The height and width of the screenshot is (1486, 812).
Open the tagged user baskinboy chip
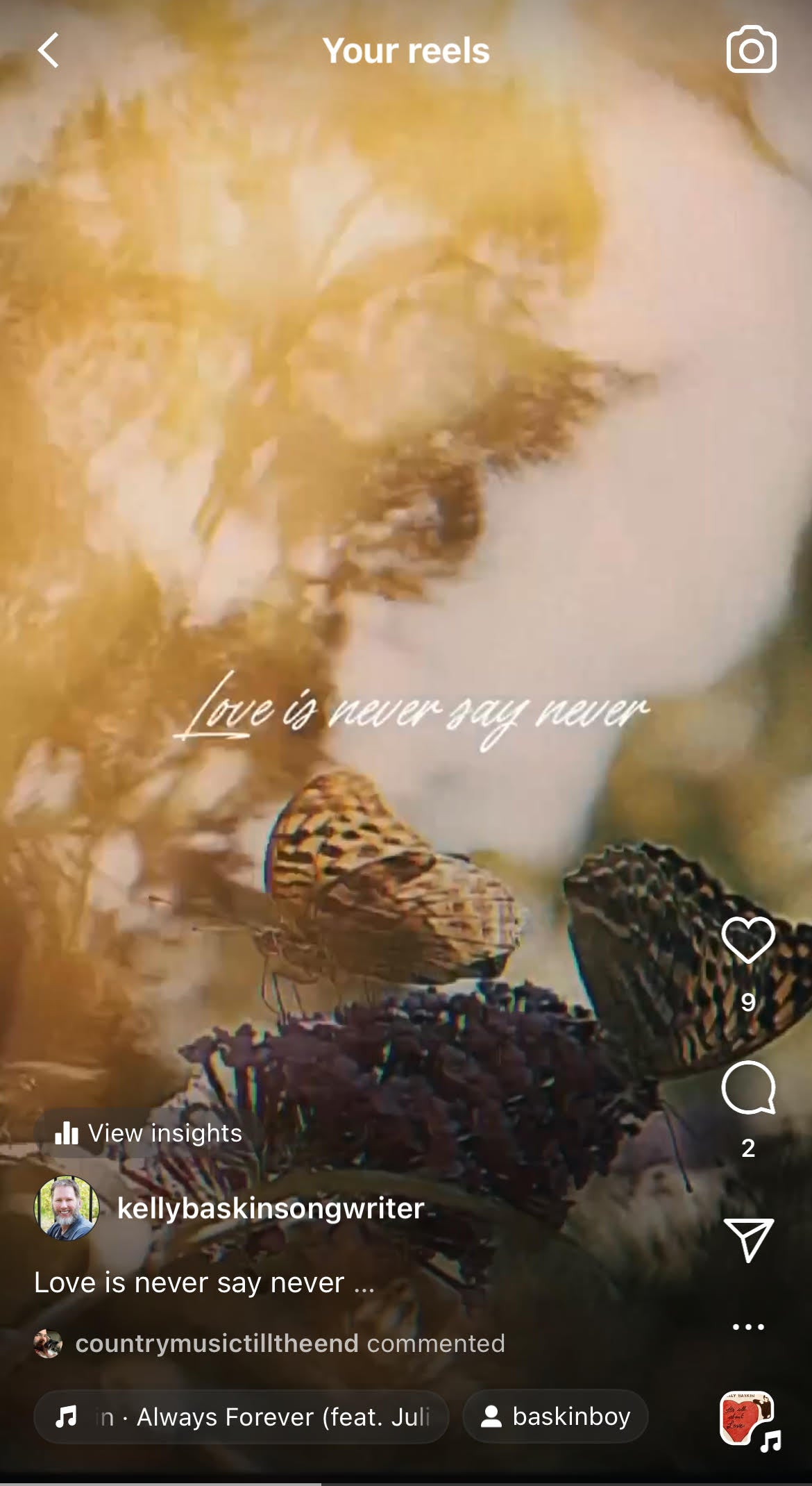555,1417
